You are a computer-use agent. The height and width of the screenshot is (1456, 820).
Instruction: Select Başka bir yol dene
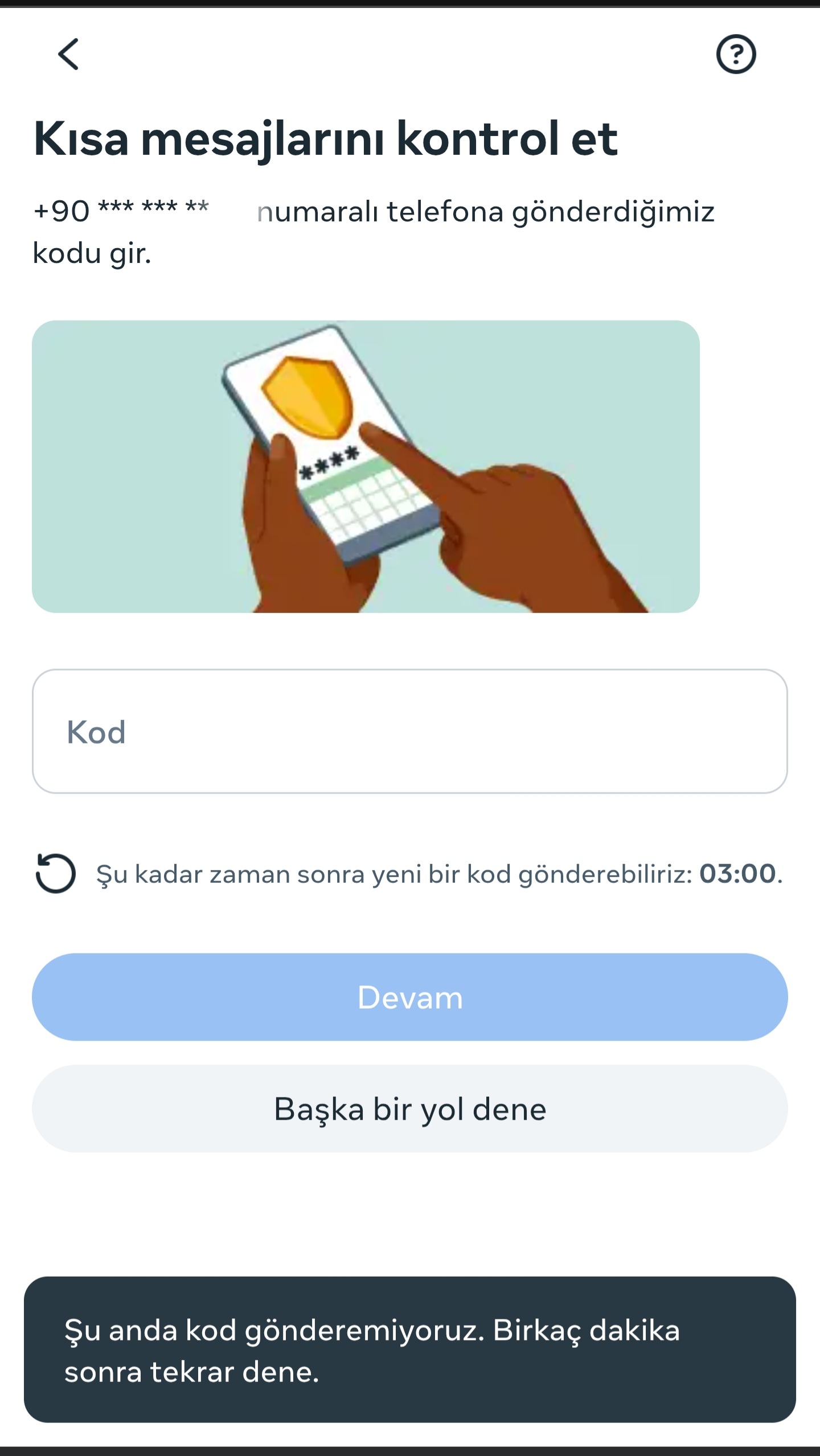pyautogui.click(x=410, y=1109)
